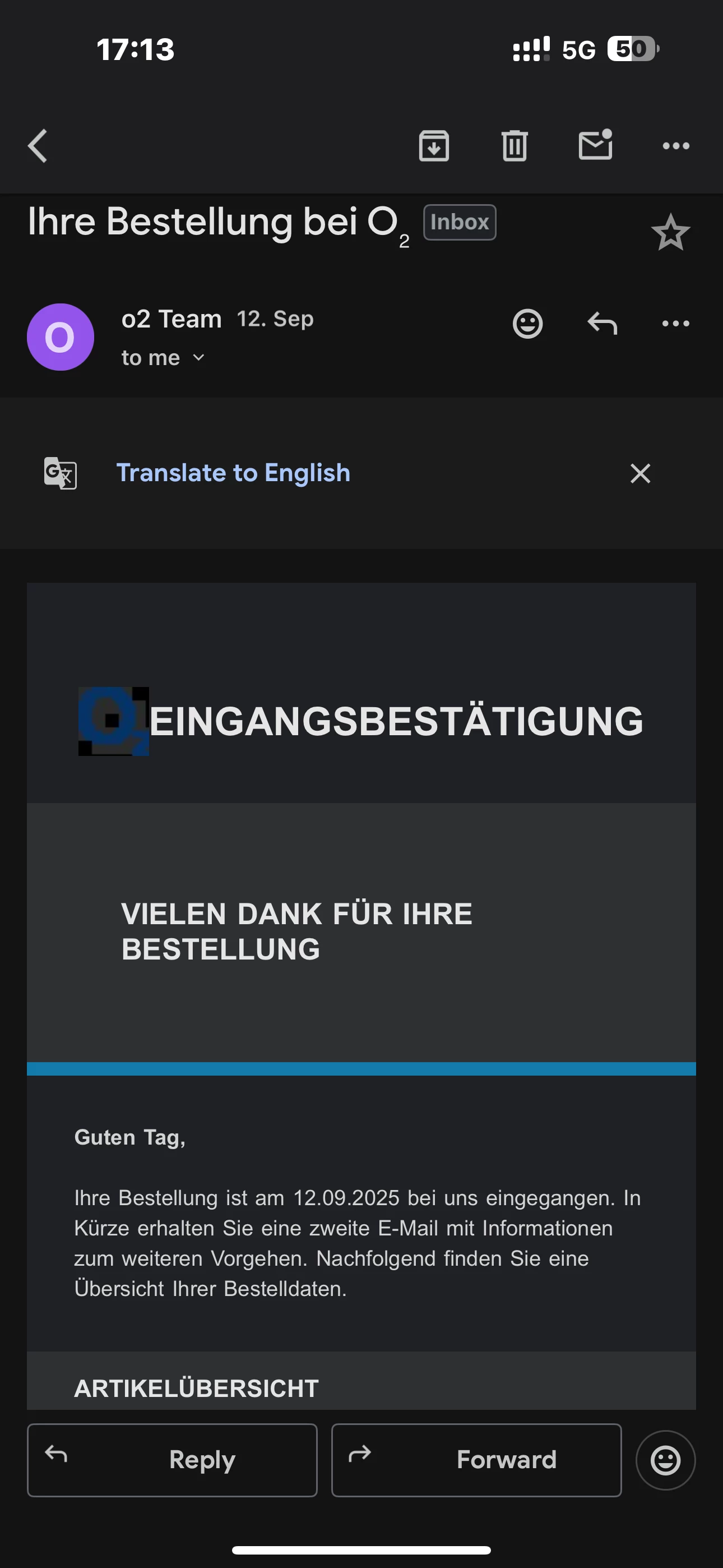
Task: Mark this email as unread
Action: point(595,145)
